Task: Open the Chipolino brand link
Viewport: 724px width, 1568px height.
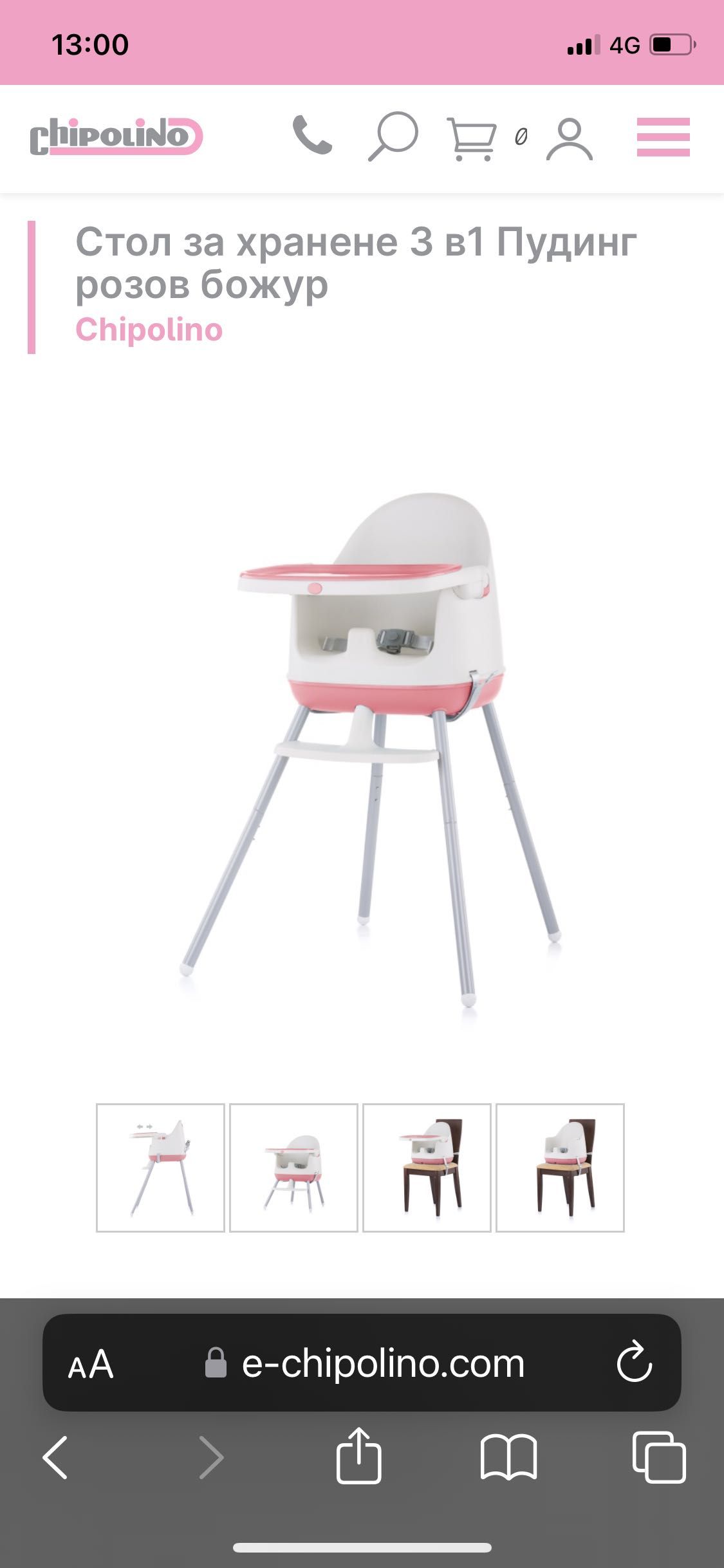Action: tap(149, 330)
